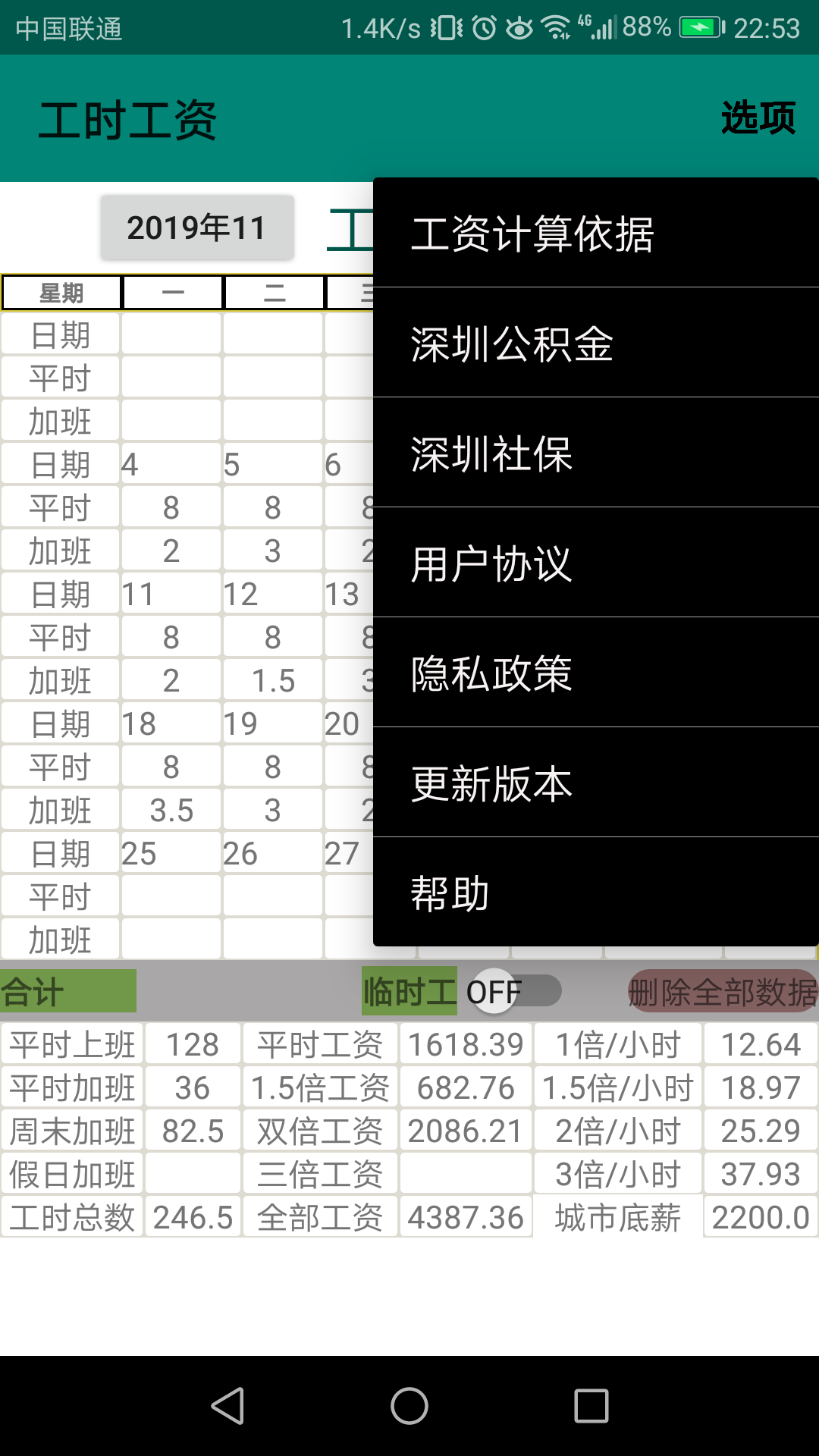
Task: Return to the home screen via the home button
Action: coord(409,1406)
